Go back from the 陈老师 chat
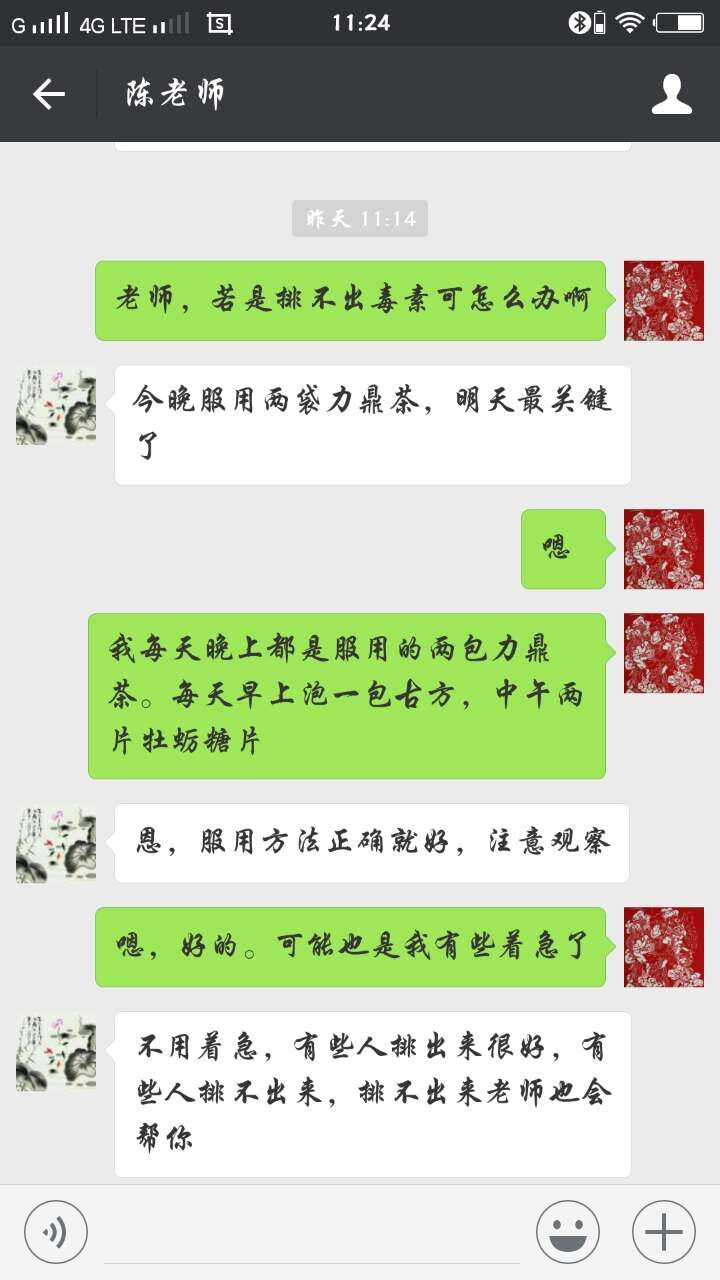Viewport: 720px width, 1280px height. click(48, 94)
